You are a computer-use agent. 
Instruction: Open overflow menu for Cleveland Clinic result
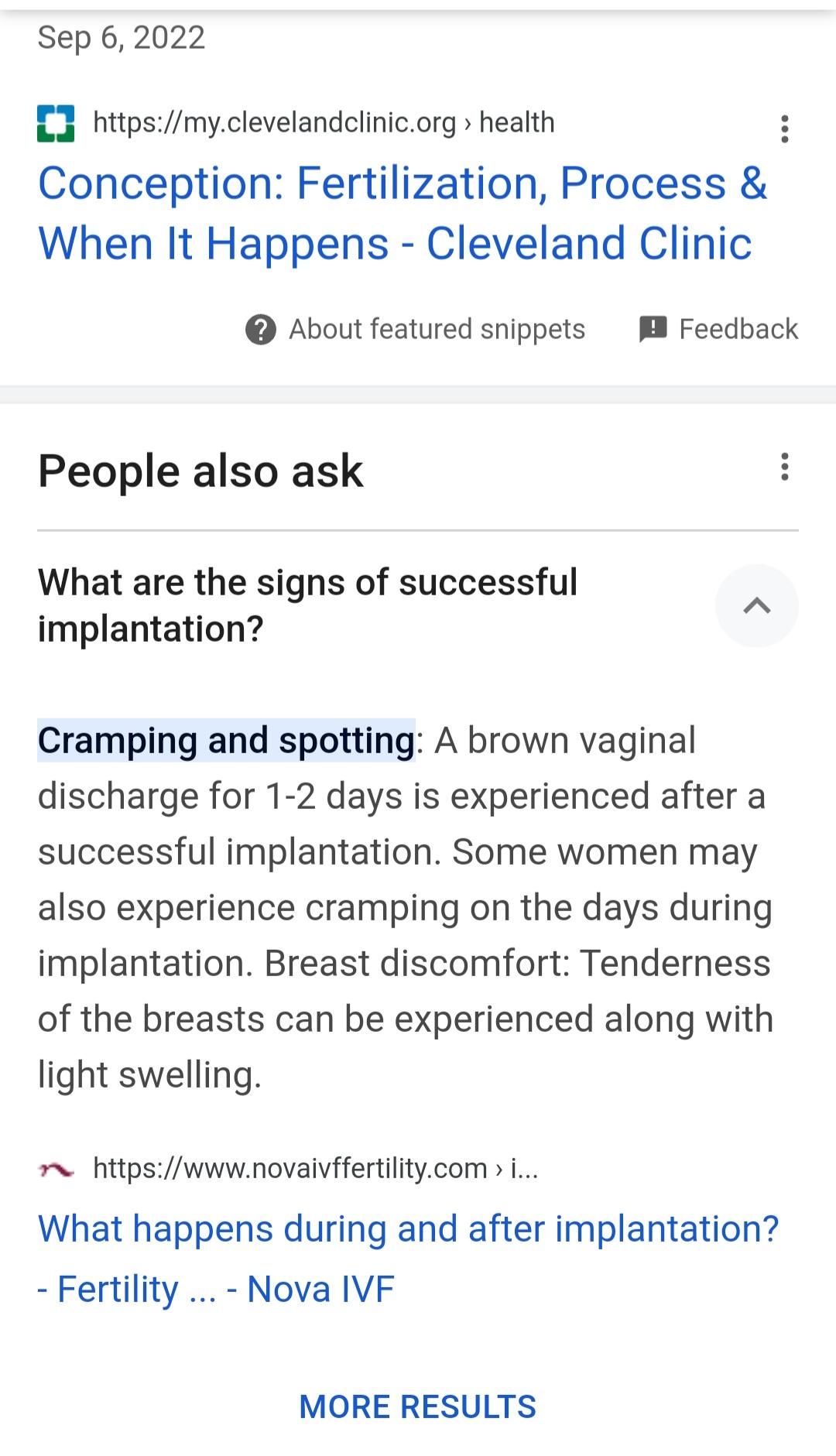coord(784,129)
